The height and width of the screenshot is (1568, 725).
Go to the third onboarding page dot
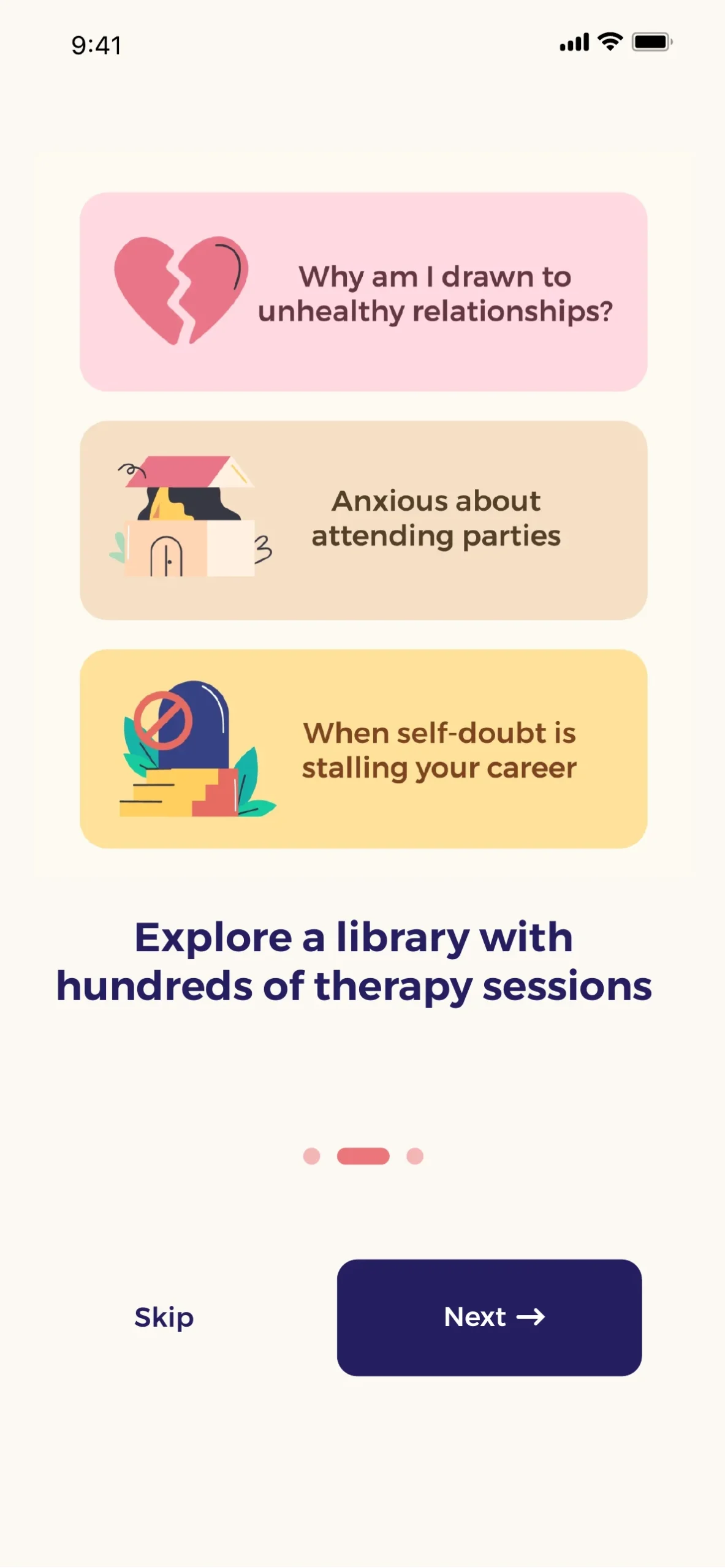(x=415, y=1156)
